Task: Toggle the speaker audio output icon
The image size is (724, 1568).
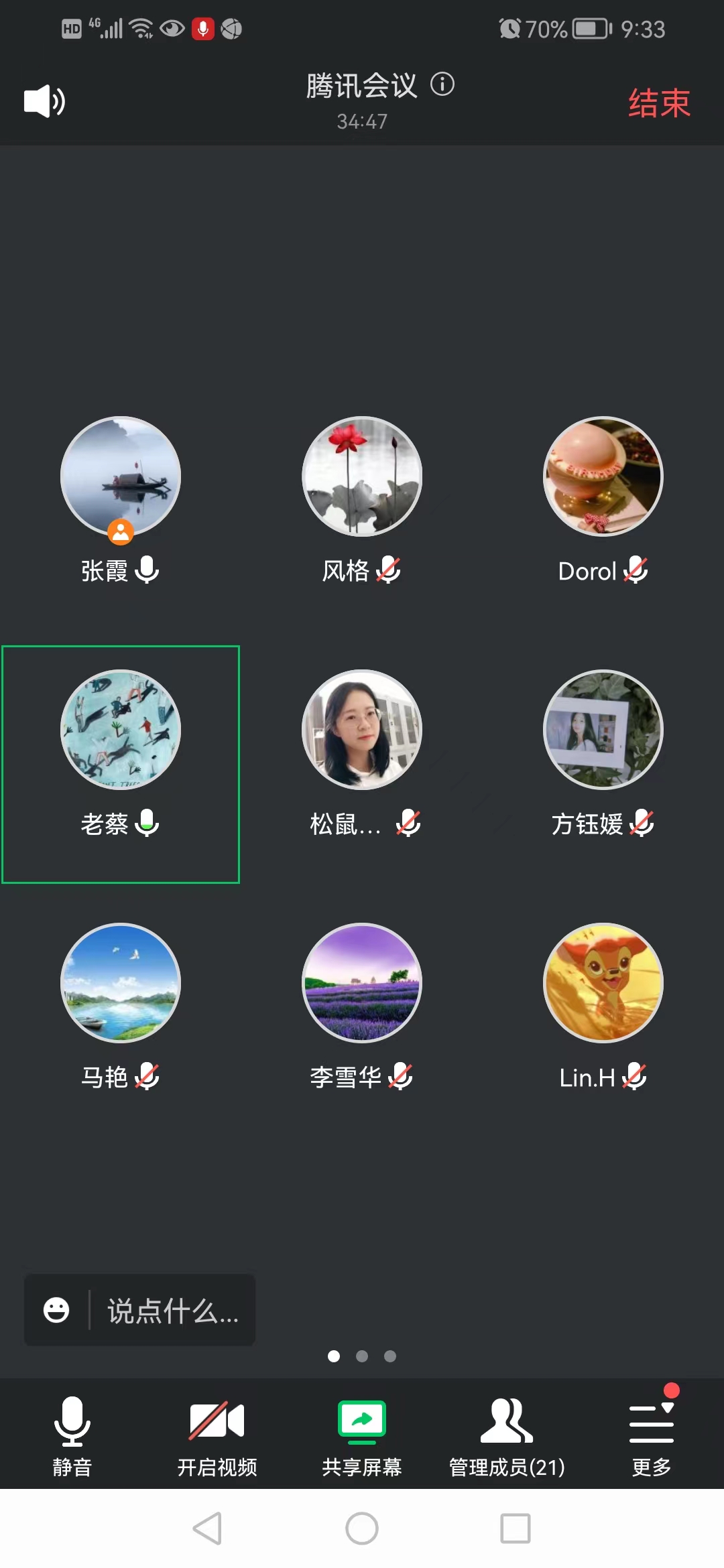Action: (x=44, y=102)
